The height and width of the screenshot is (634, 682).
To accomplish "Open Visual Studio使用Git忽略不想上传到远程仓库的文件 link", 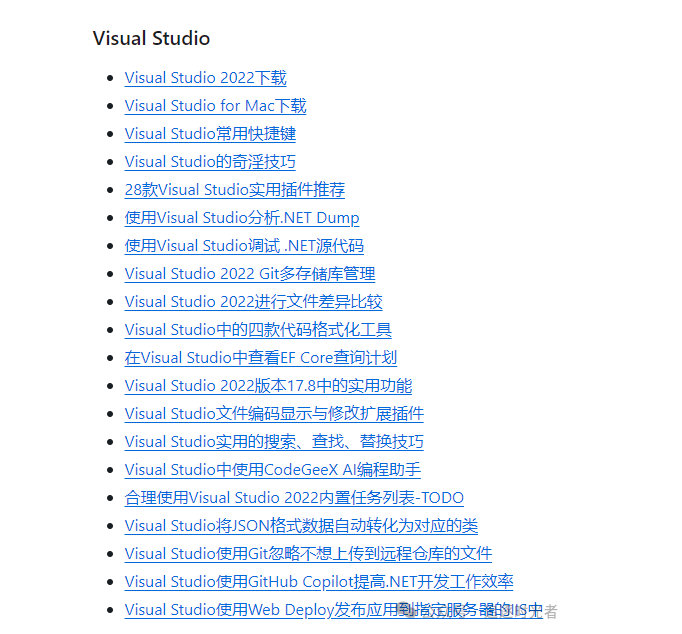I will tap(308, 554).
